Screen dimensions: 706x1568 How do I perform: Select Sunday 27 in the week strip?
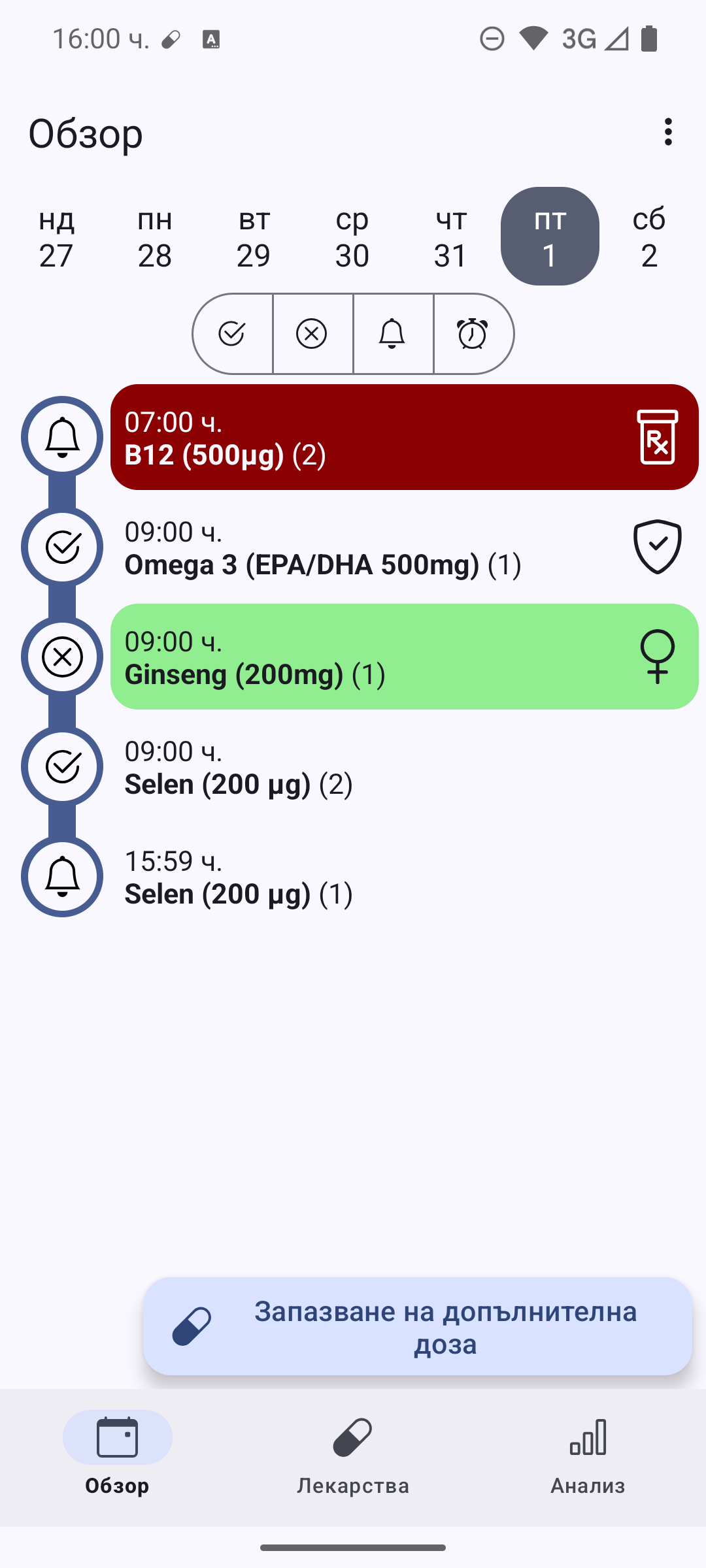56,237
